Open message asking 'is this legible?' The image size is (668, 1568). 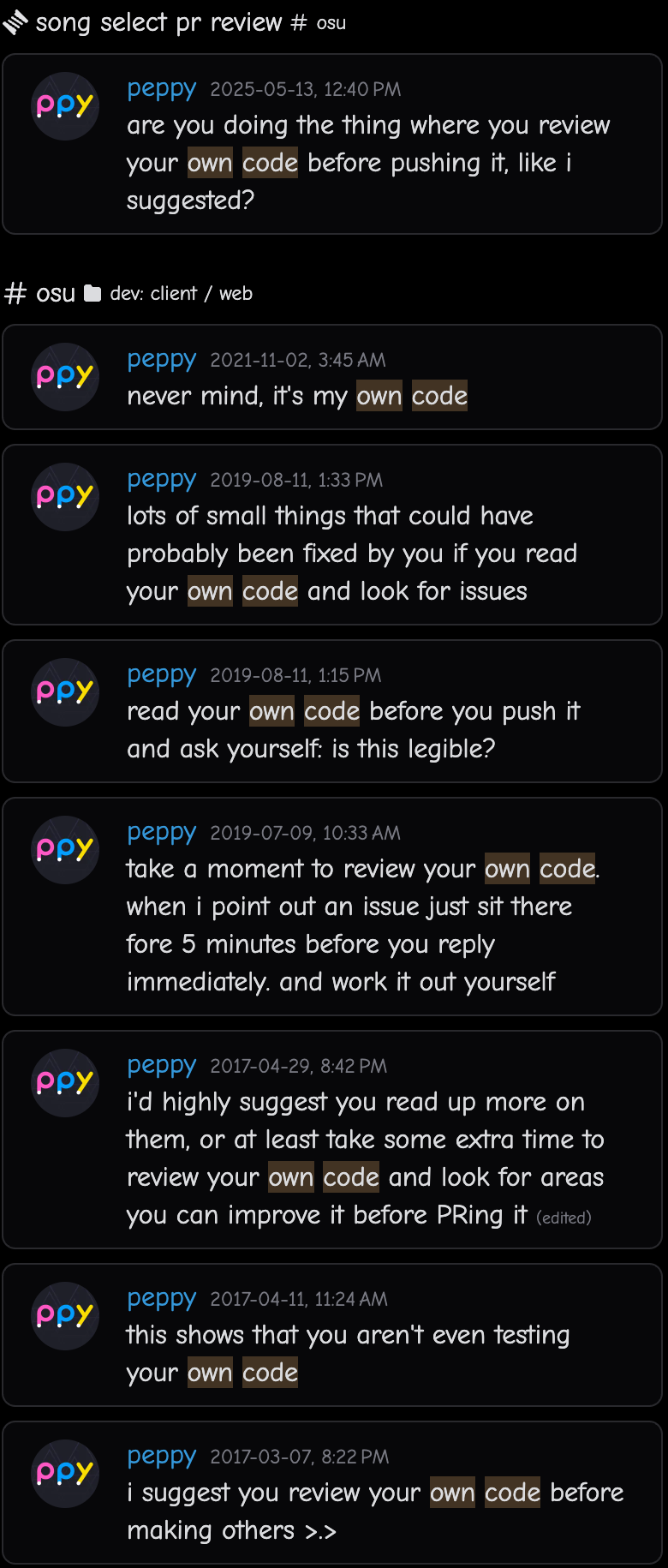pyautogui.click(x=353, y=730)
